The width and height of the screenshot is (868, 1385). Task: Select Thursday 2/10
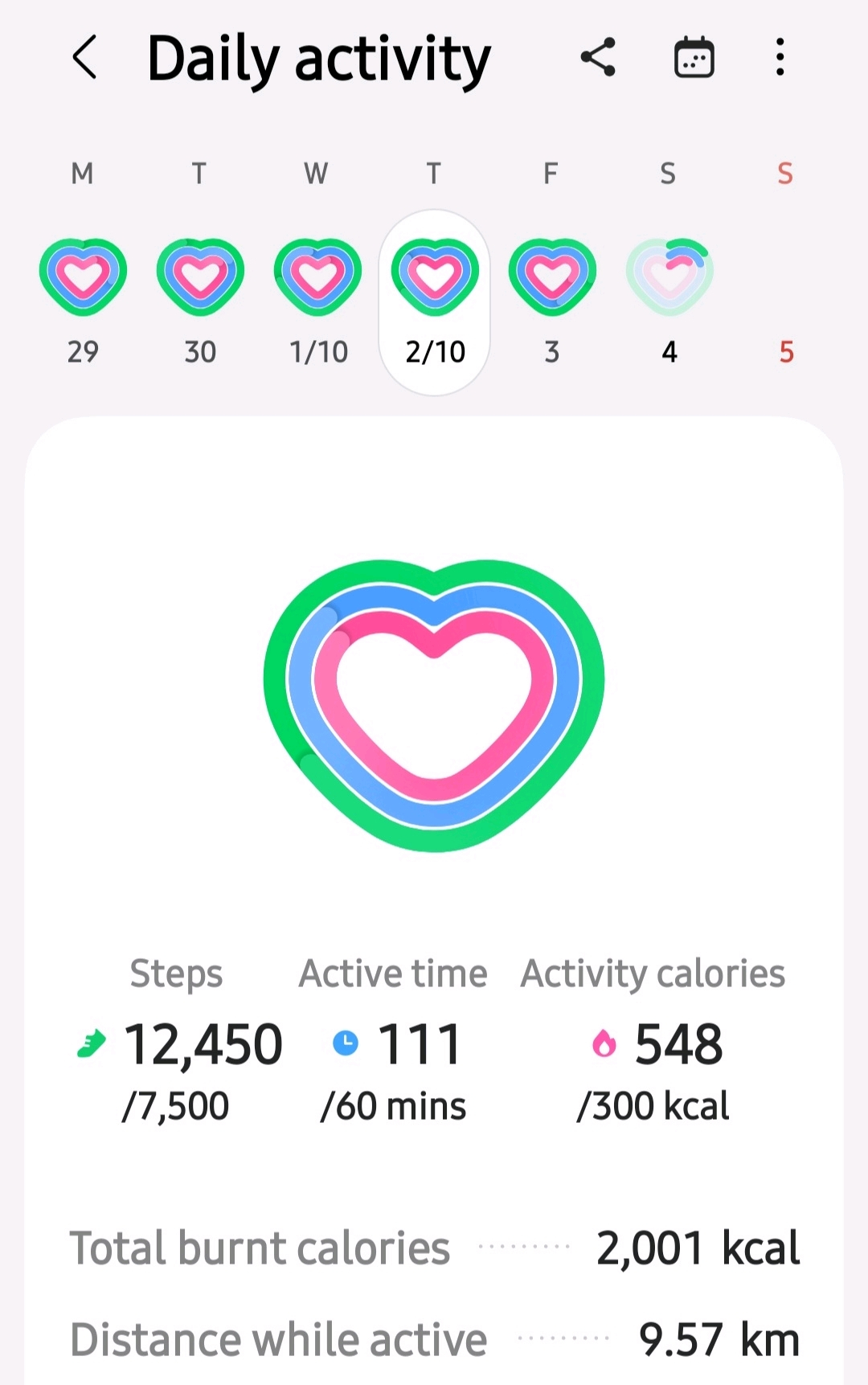[435, 277]
